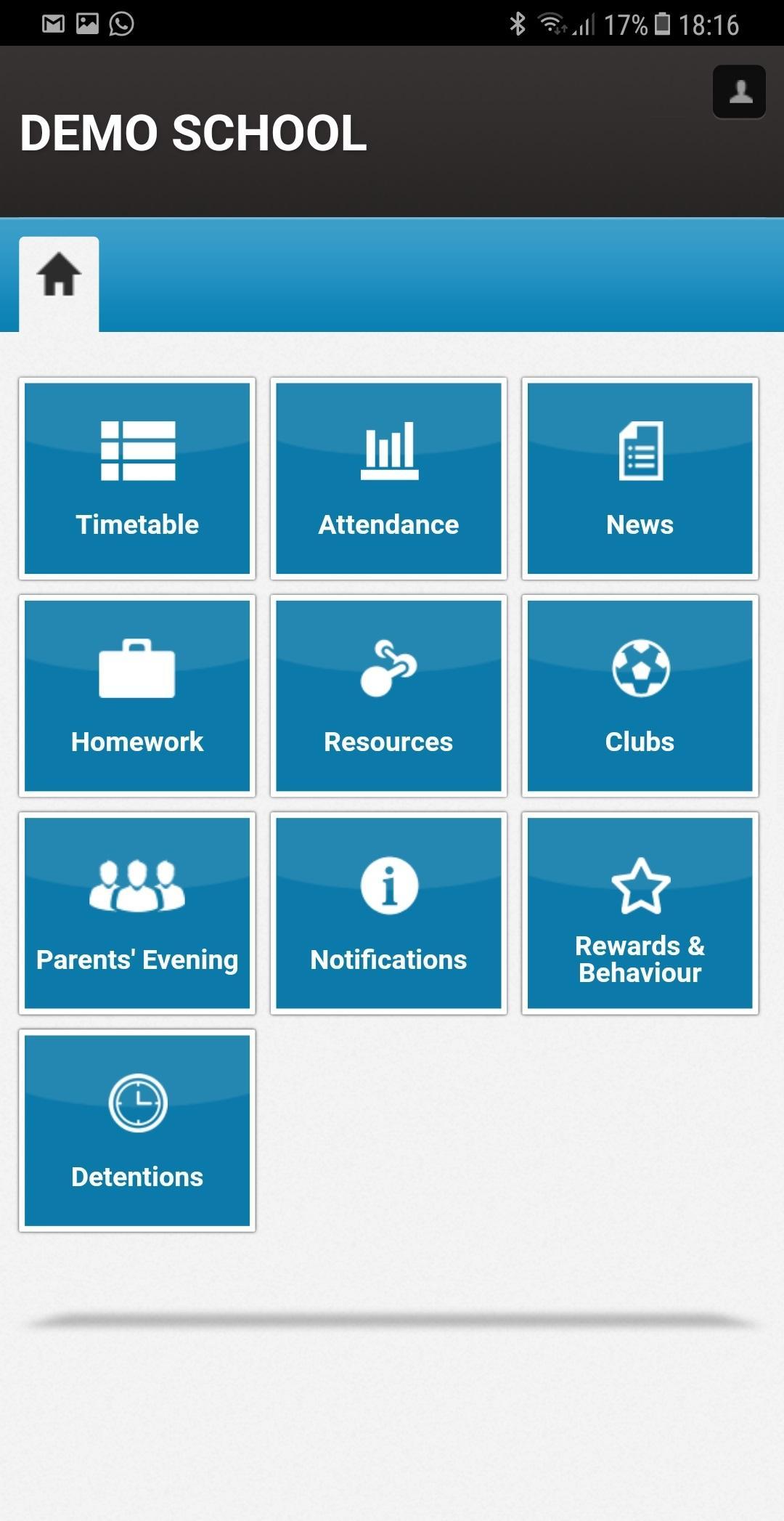Open Parents' Evening
This screenshot has height=1521, width=784.
pos(137,914)
